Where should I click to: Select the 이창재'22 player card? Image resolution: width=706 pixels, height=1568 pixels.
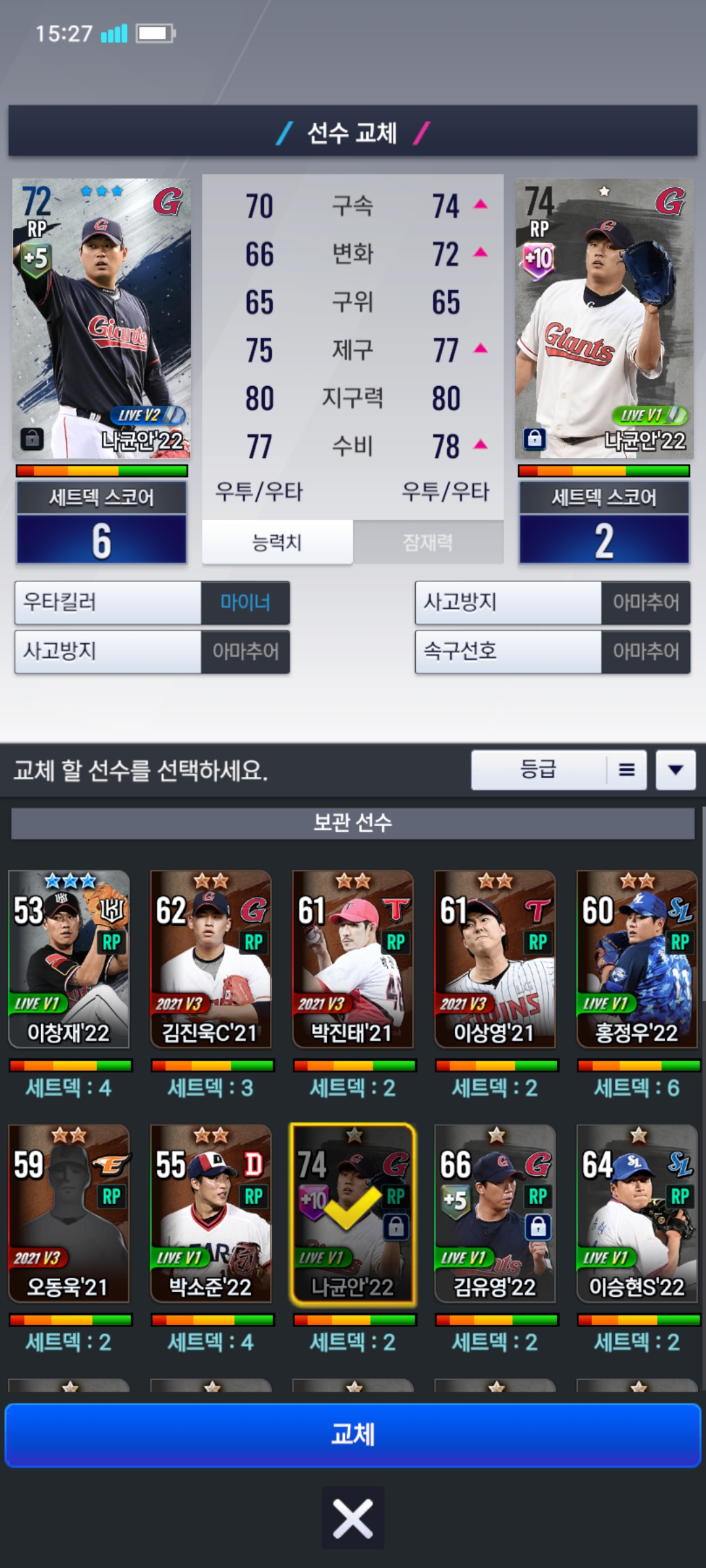click(69, 959)
